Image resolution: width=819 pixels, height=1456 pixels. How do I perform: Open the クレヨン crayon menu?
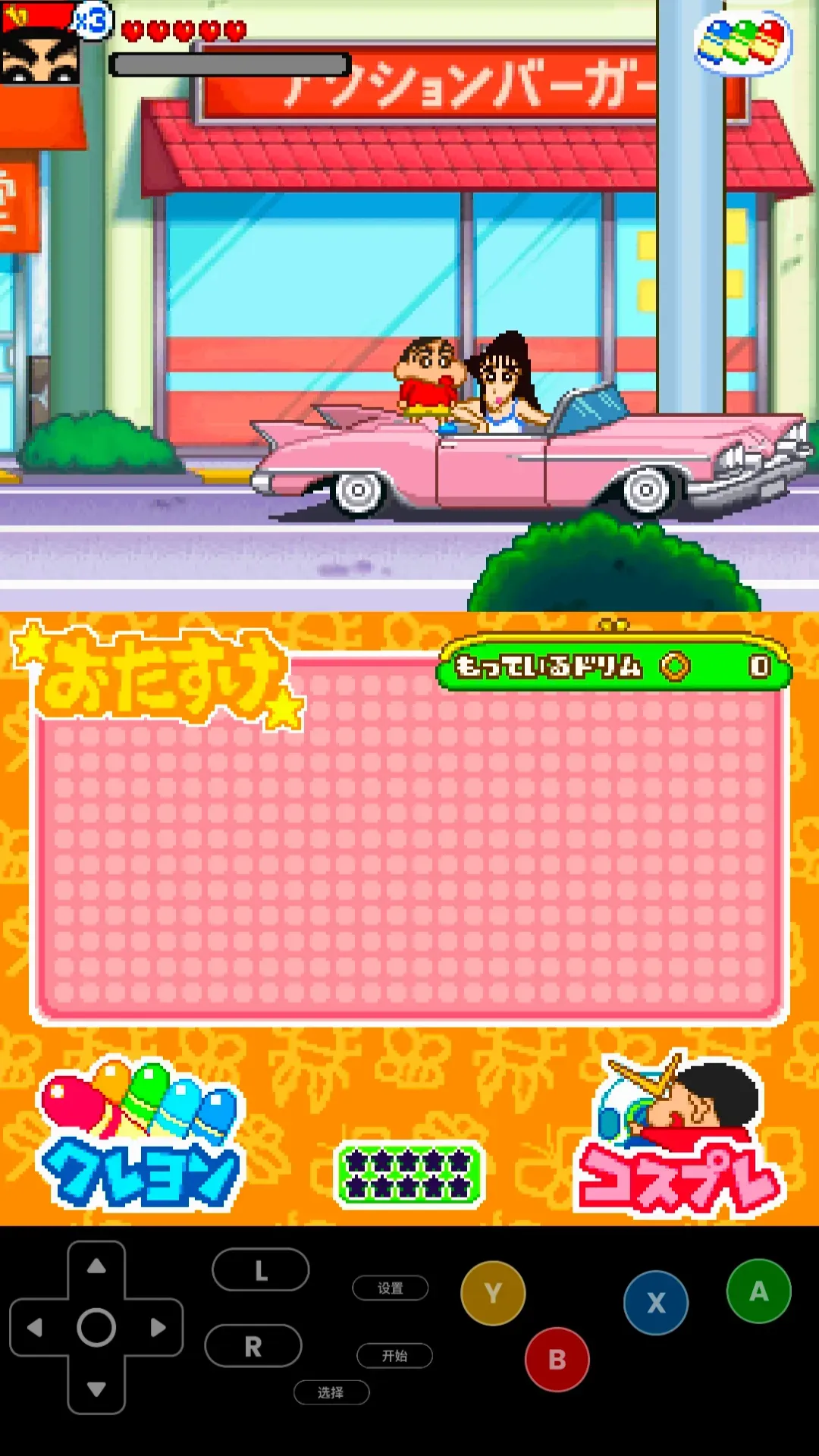pos(142,1137)
